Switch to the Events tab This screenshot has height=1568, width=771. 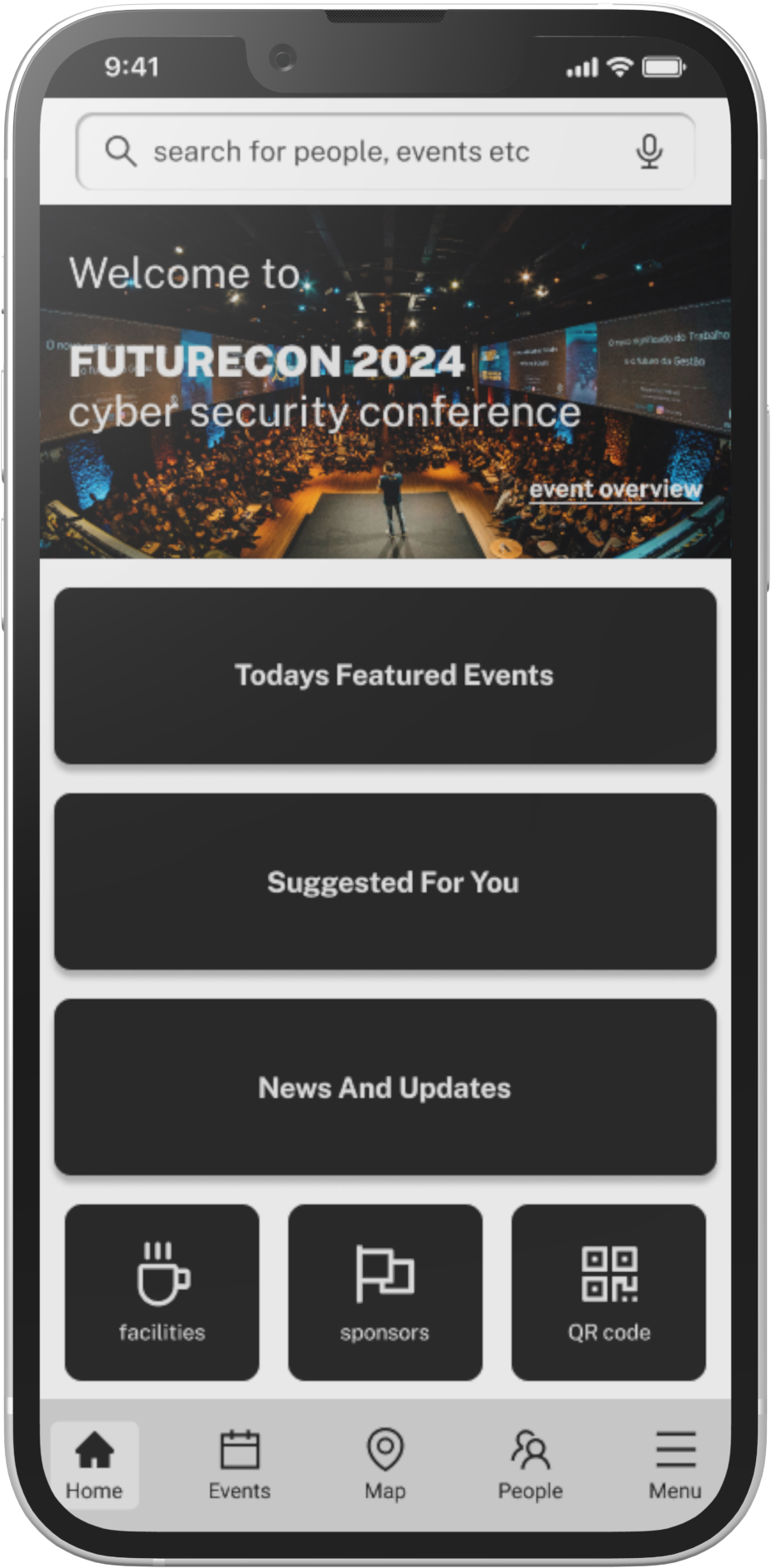tap(240, 1465)
